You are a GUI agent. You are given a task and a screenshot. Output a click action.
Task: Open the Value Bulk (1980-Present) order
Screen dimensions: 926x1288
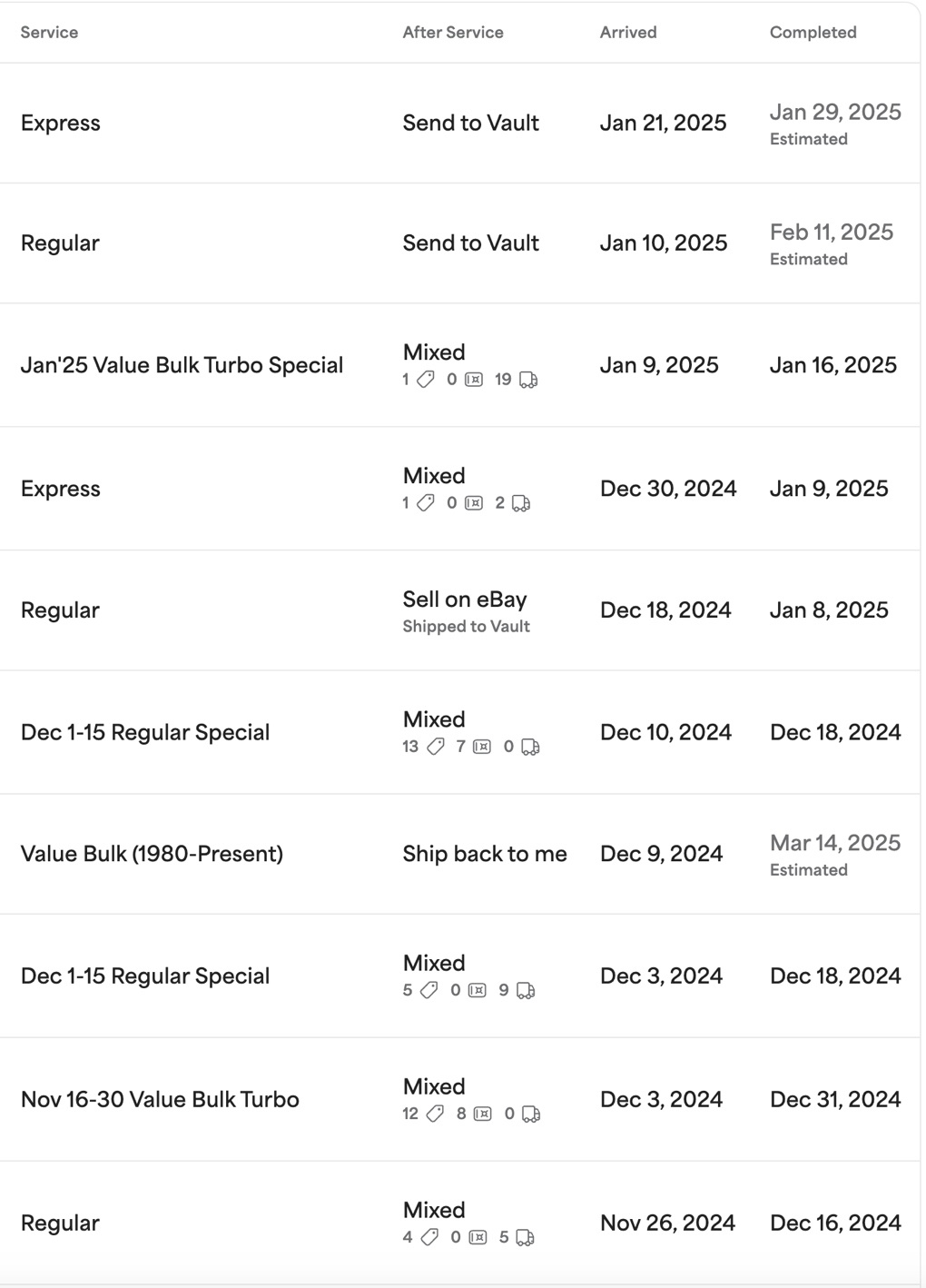[152, 854]
